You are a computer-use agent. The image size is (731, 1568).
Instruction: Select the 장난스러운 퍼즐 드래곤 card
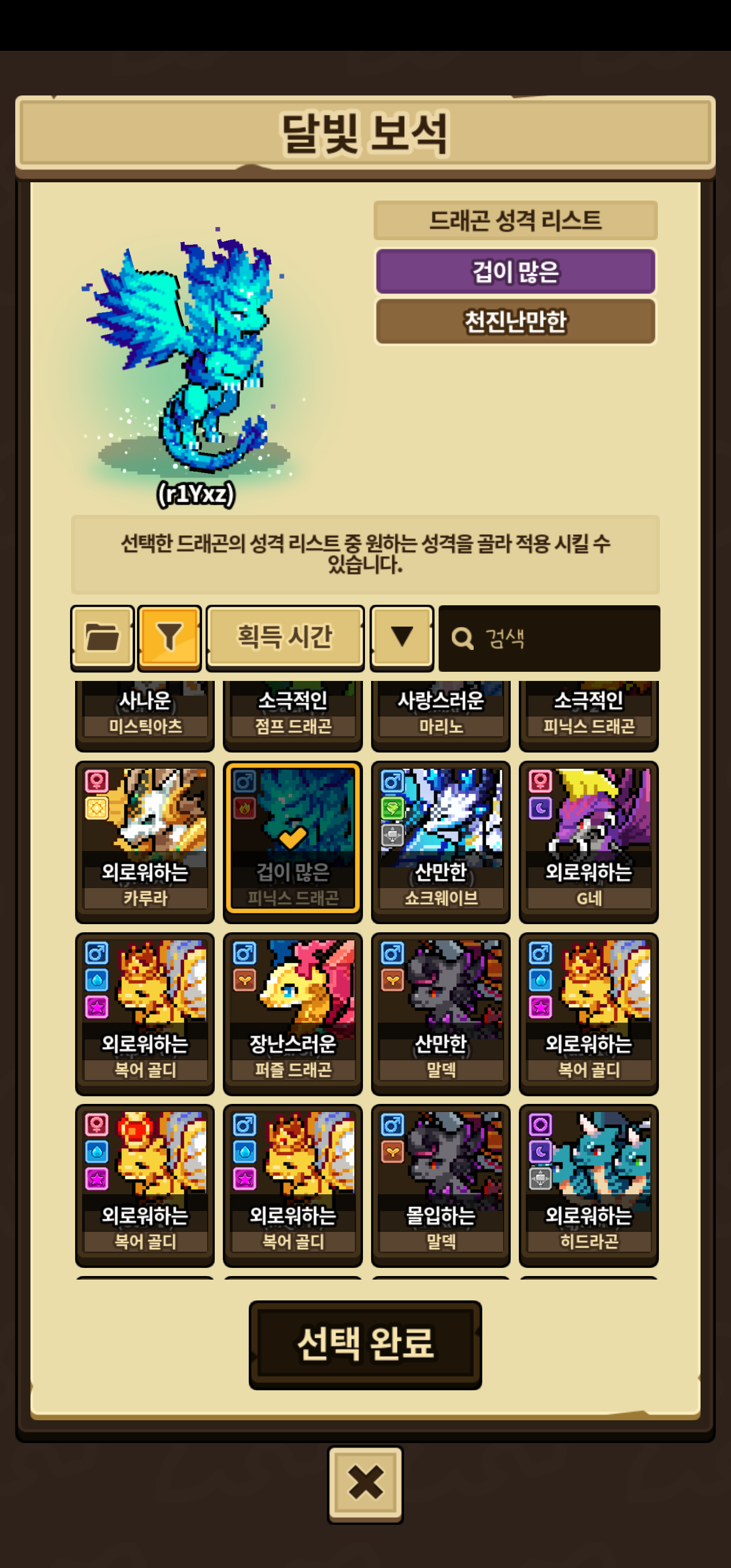pyautogui.click(x=293, y=1013)
